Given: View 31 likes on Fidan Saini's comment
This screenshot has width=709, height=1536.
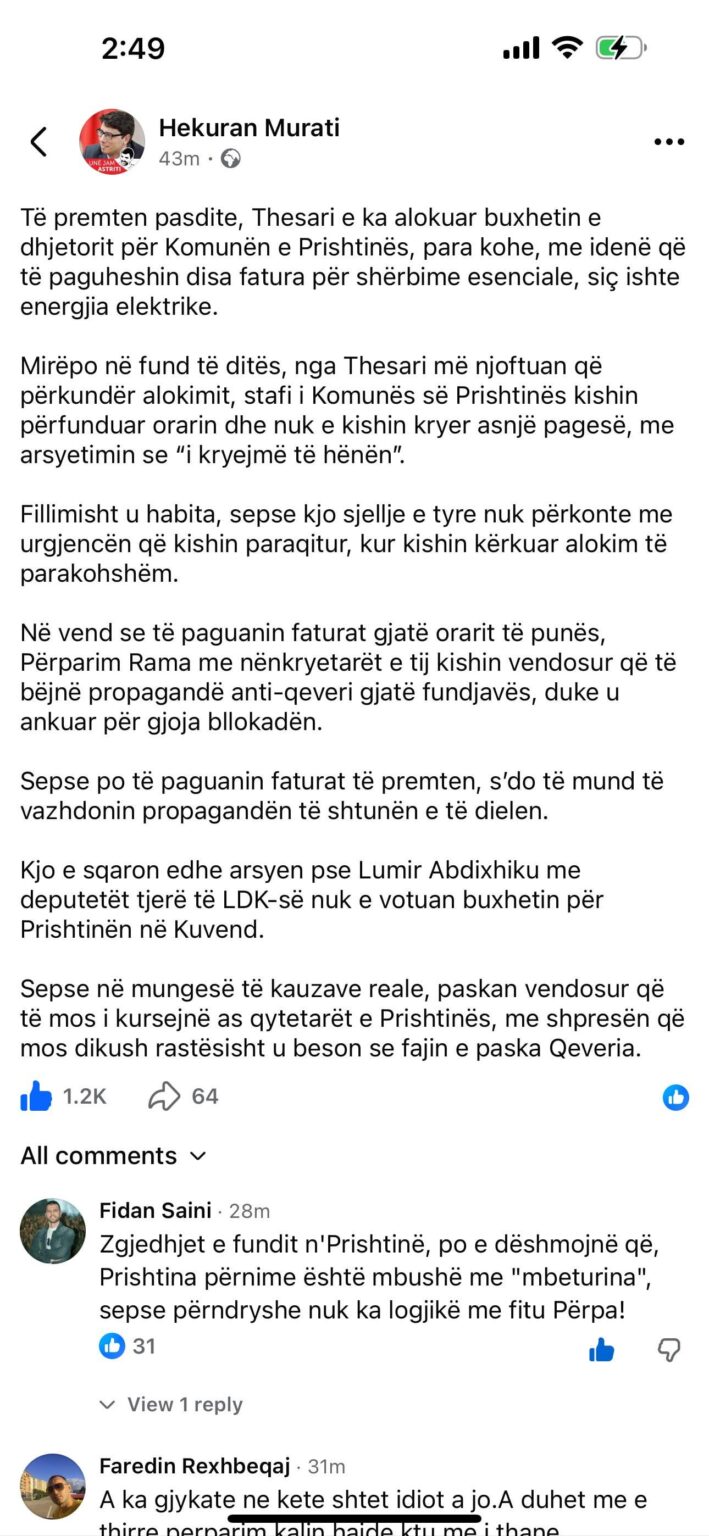Looking at the screenshot, I should point(128,1346).
